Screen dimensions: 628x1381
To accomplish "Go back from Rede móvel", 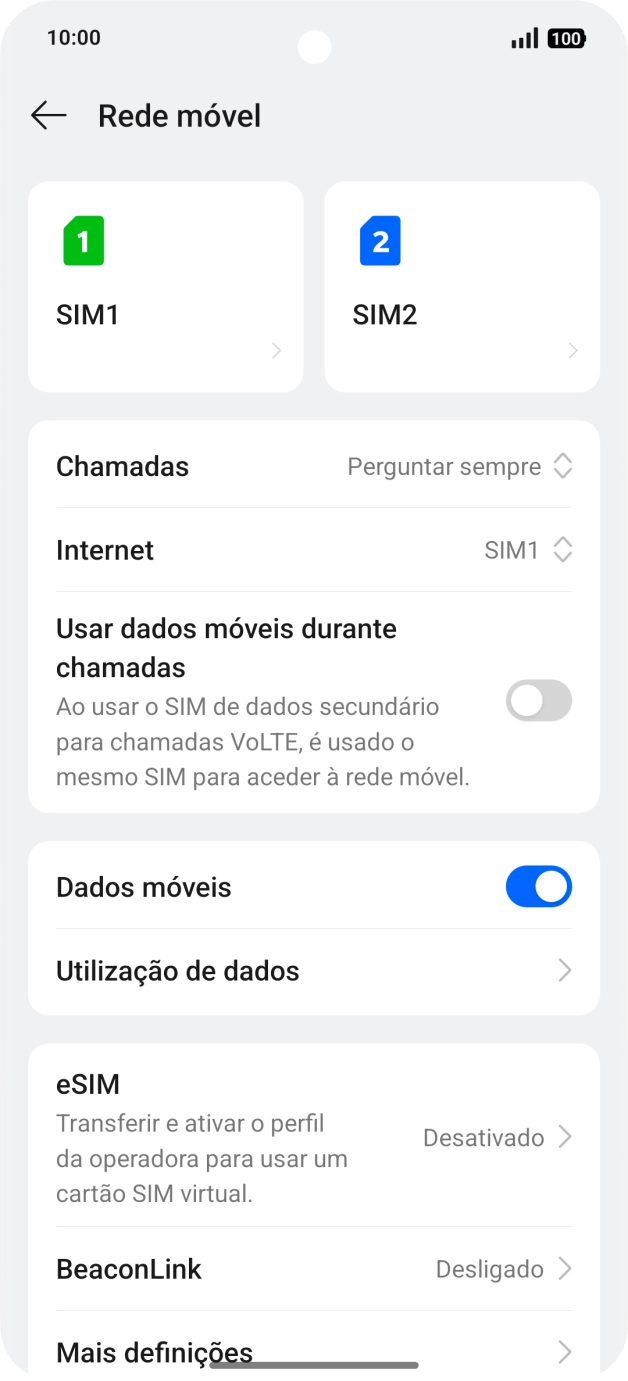I will [x=48, y=116].
